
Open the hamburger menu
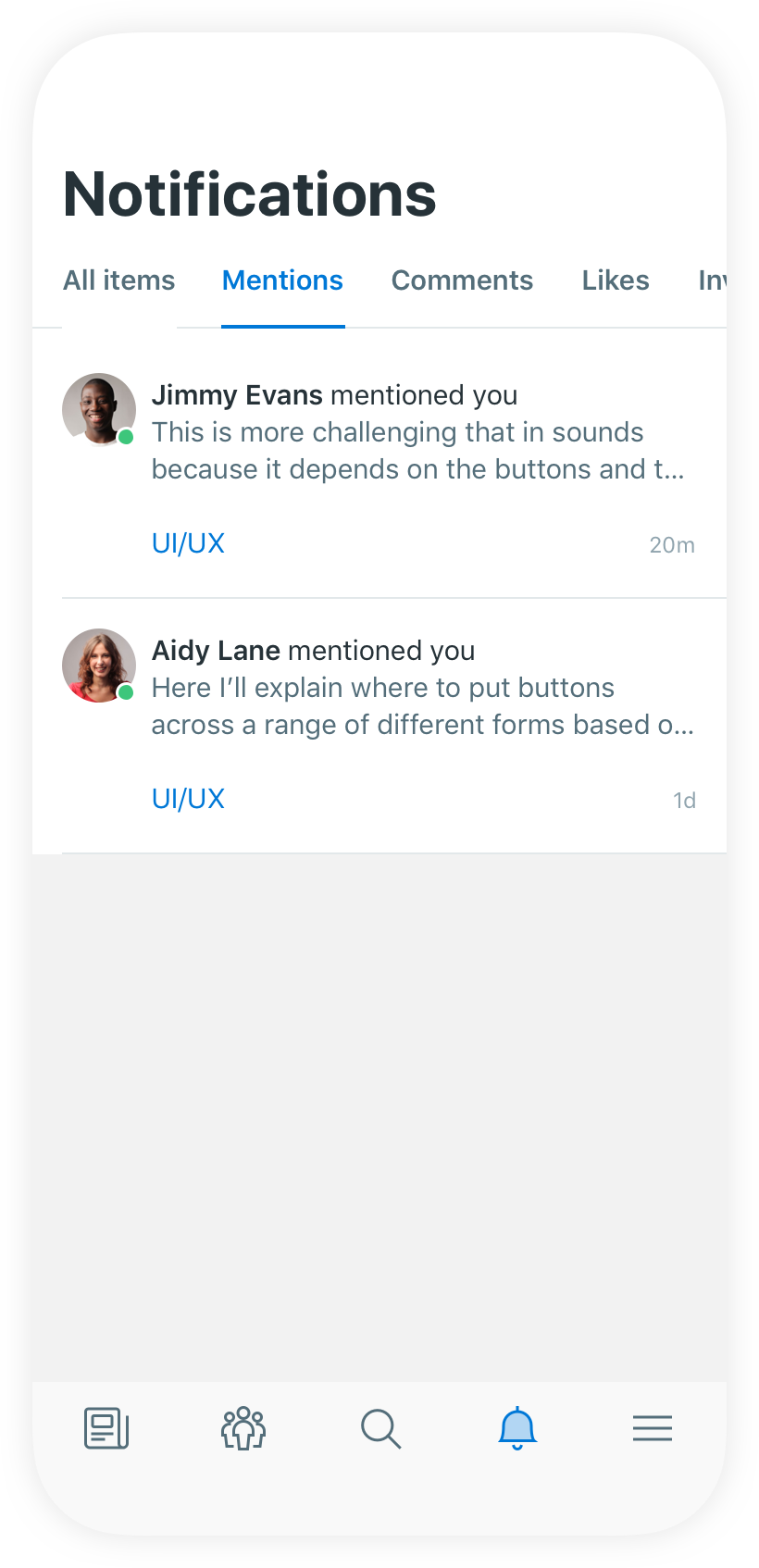(653, 1428)
